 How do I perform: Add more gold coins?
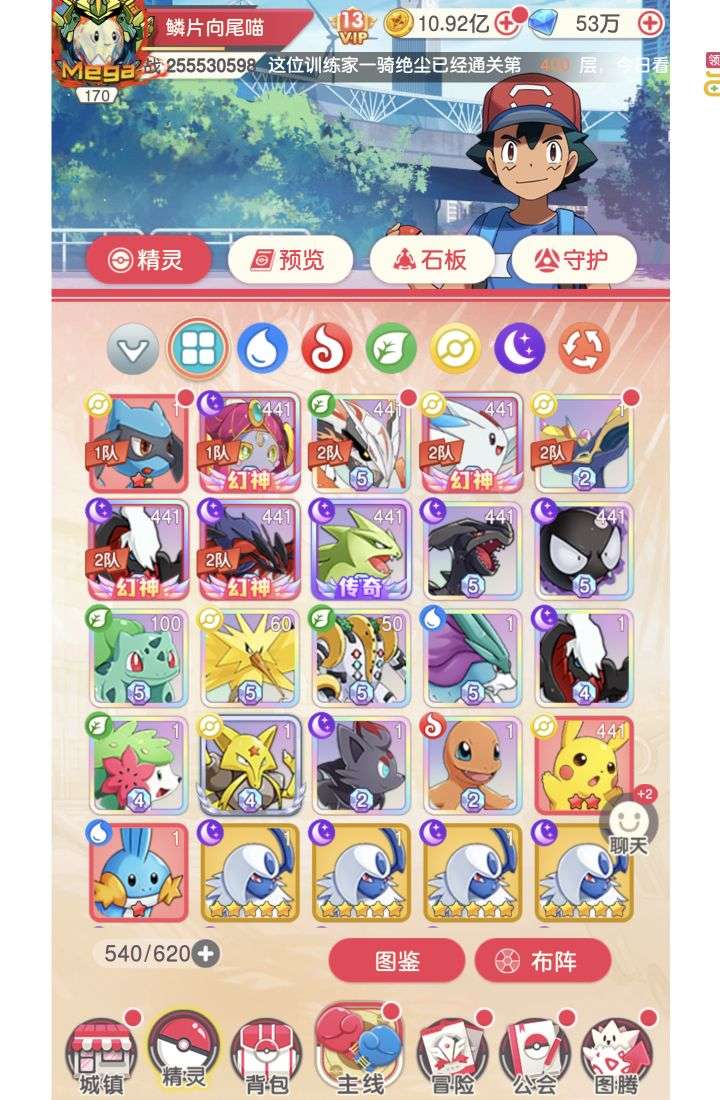[x=507, y=22]
